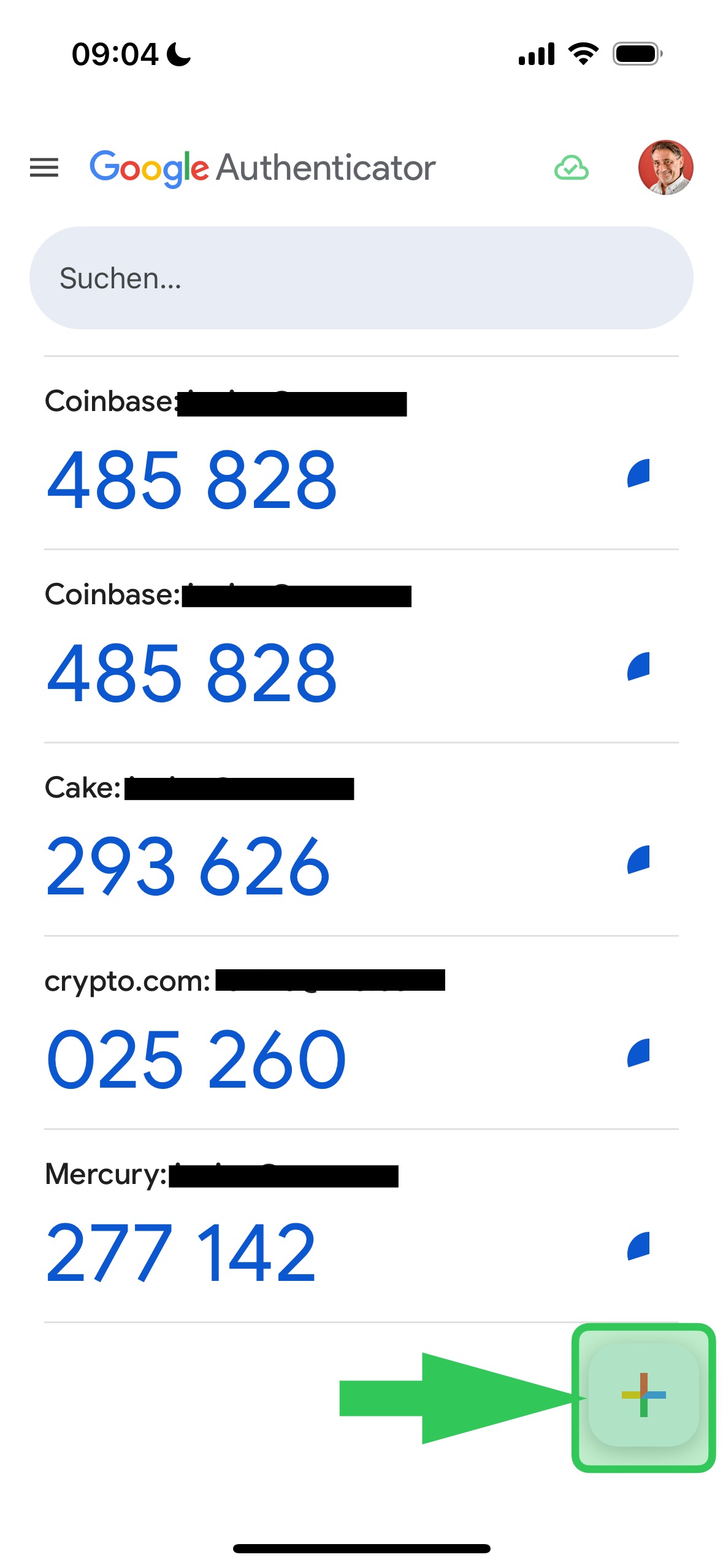Viewport: 723px width, 1568px height.
Task: Copy the Mercury code 277 142
Action: (x=181, y=1253)
